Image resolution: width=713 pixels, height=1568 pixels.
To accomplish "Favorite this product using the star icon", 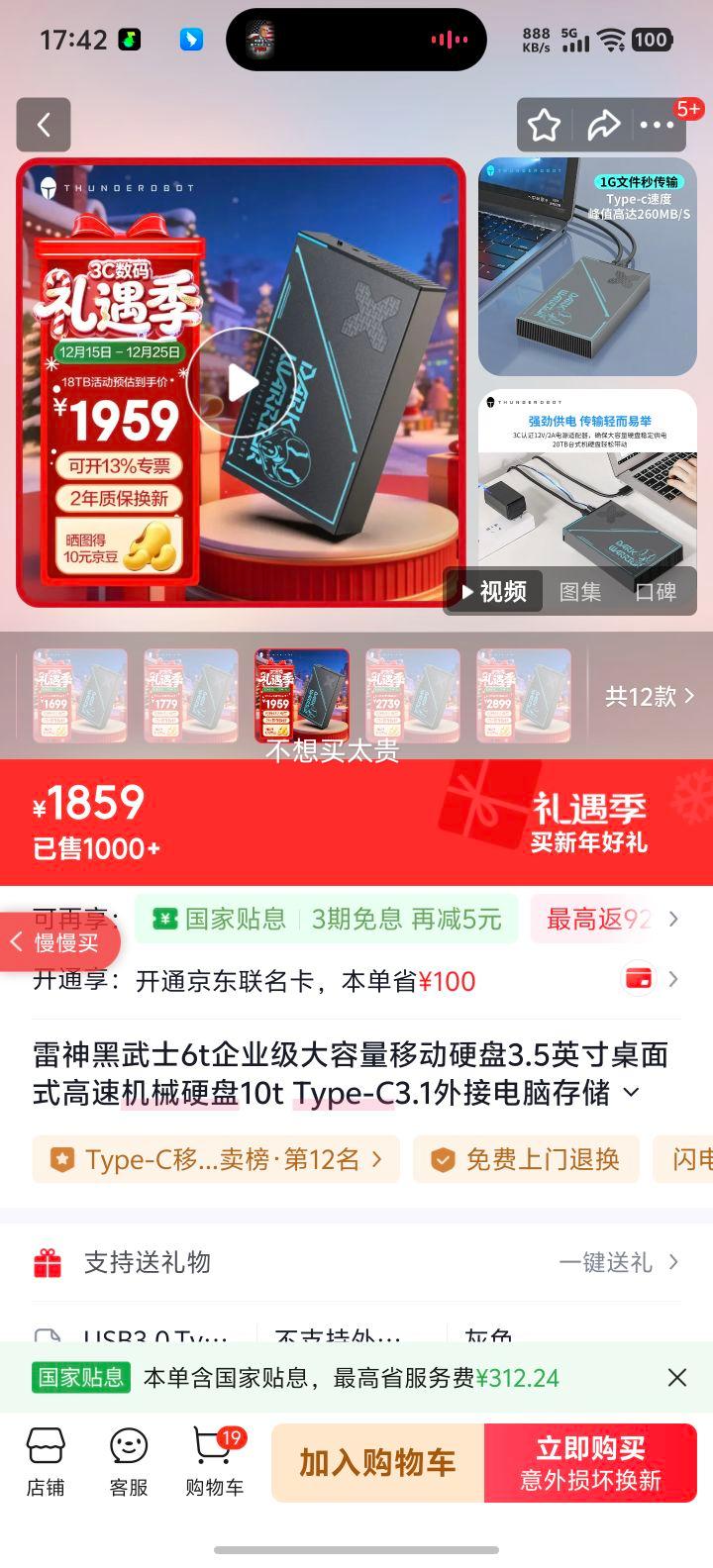I will [545, 125].
